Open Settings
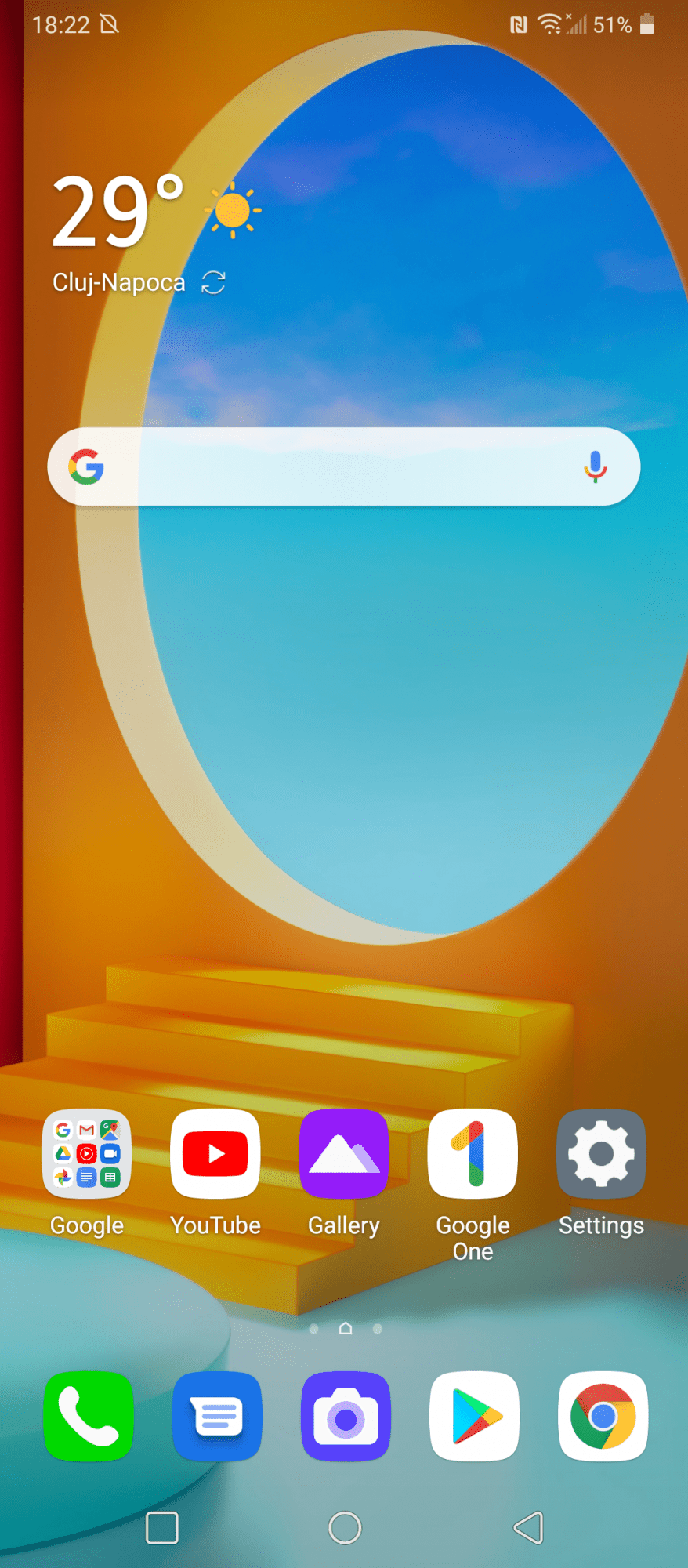The width and height of the screenshot is (688, 1568). tap(601, 1154)
